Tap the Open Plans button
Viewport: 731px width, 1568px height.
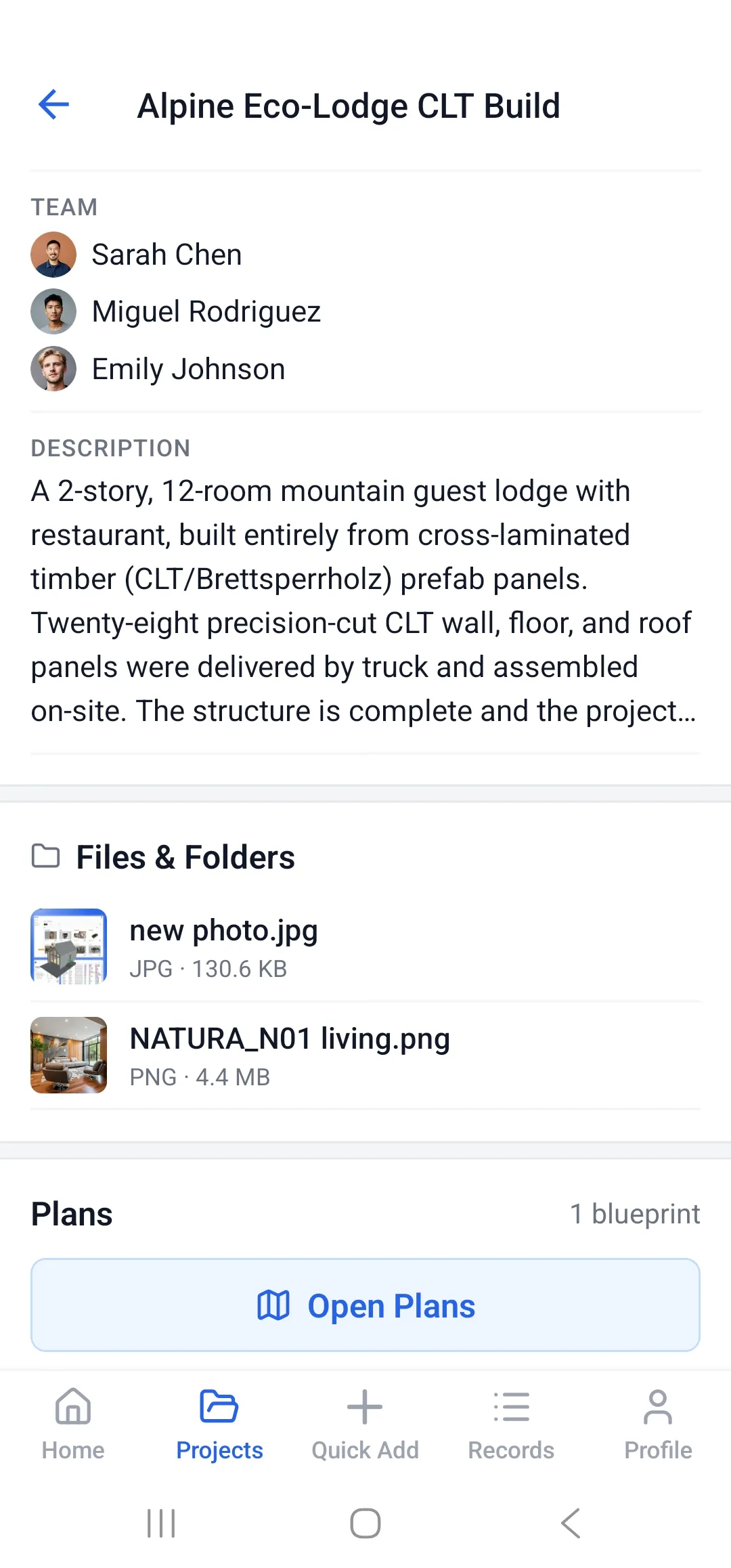365,1305
